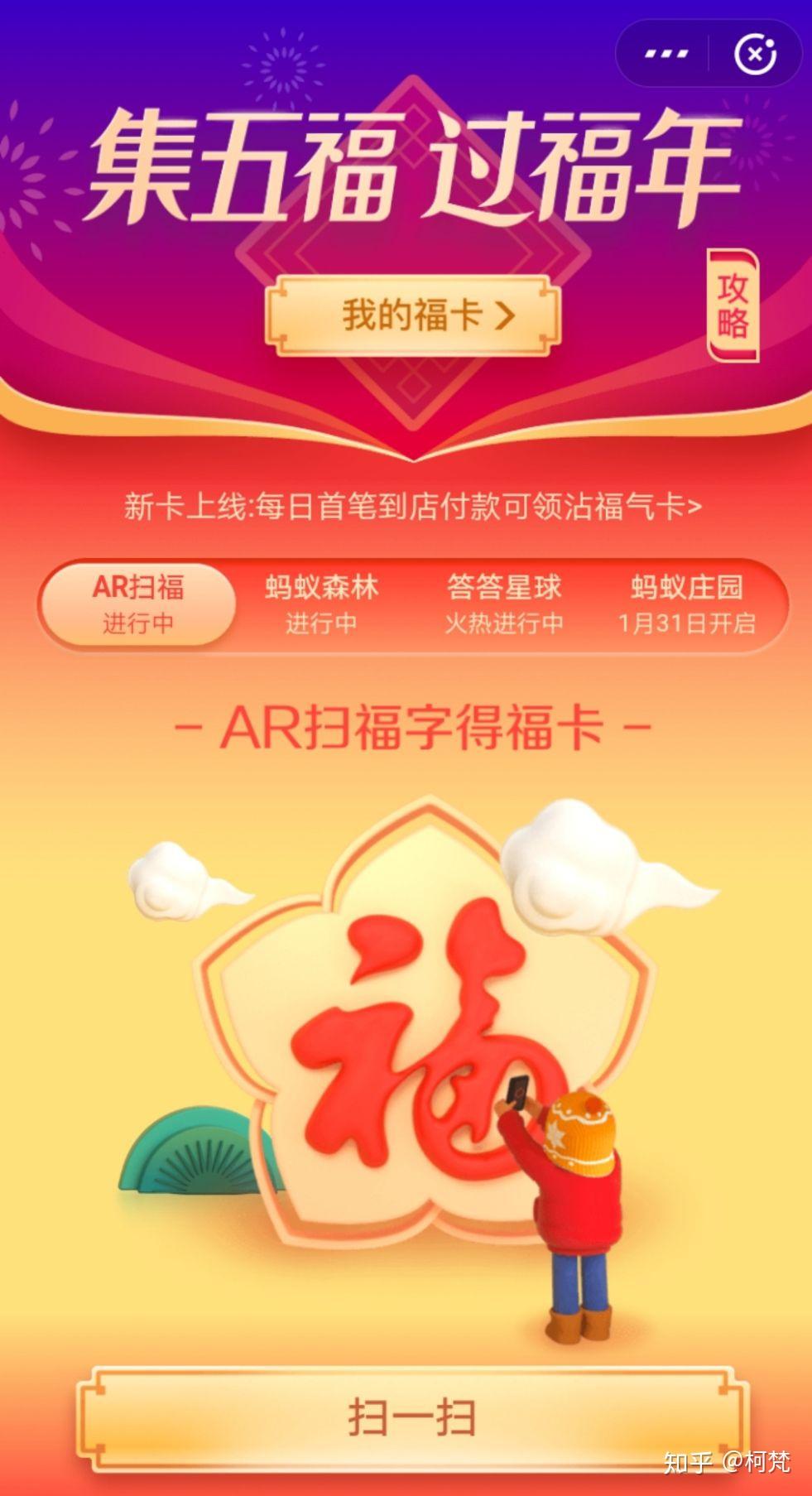Close the mini program
This screenshot has width=812, height=1496.
pos(755,55)
